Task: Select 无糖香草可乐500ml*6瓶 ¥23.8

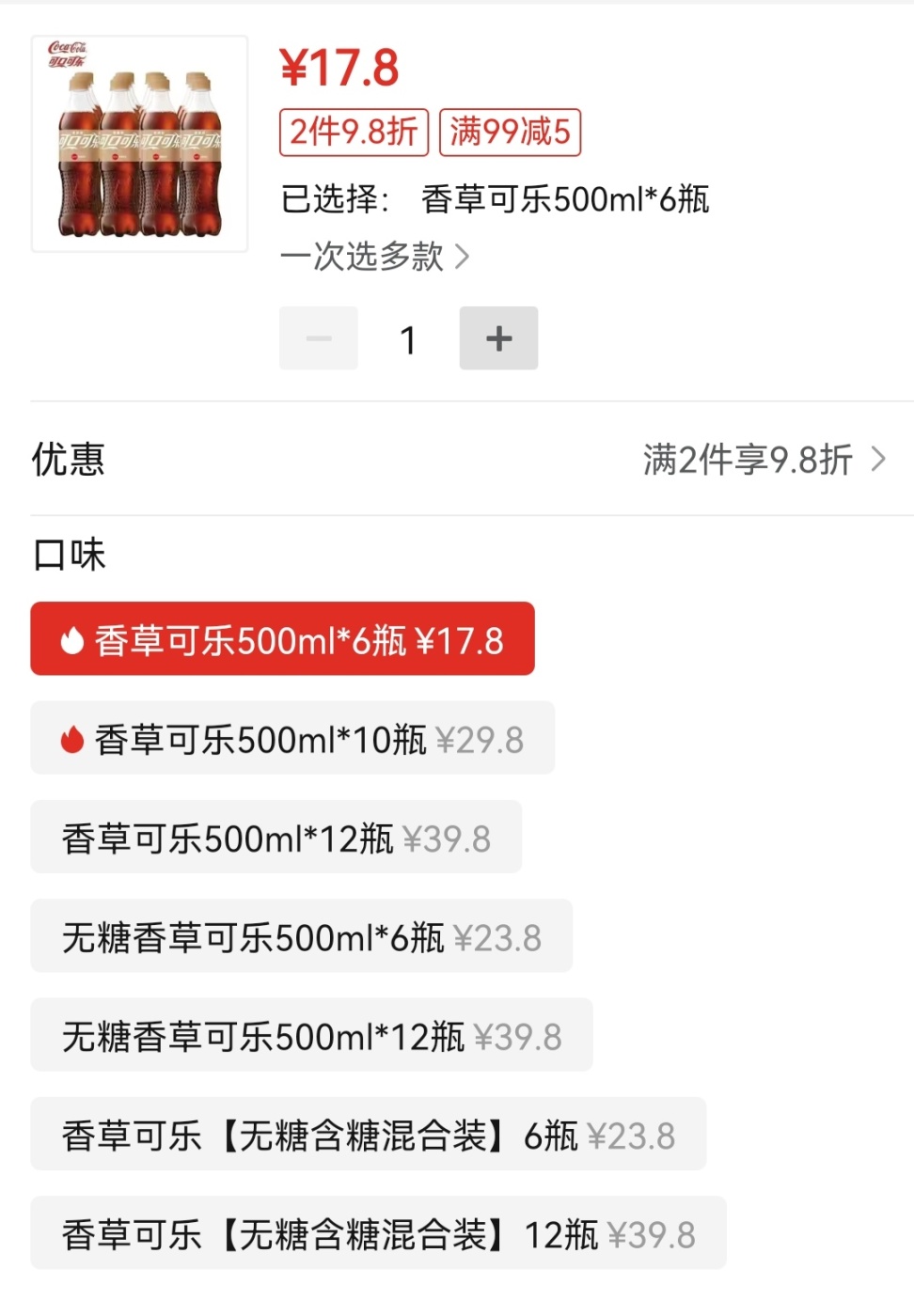Action: (301, 936)
